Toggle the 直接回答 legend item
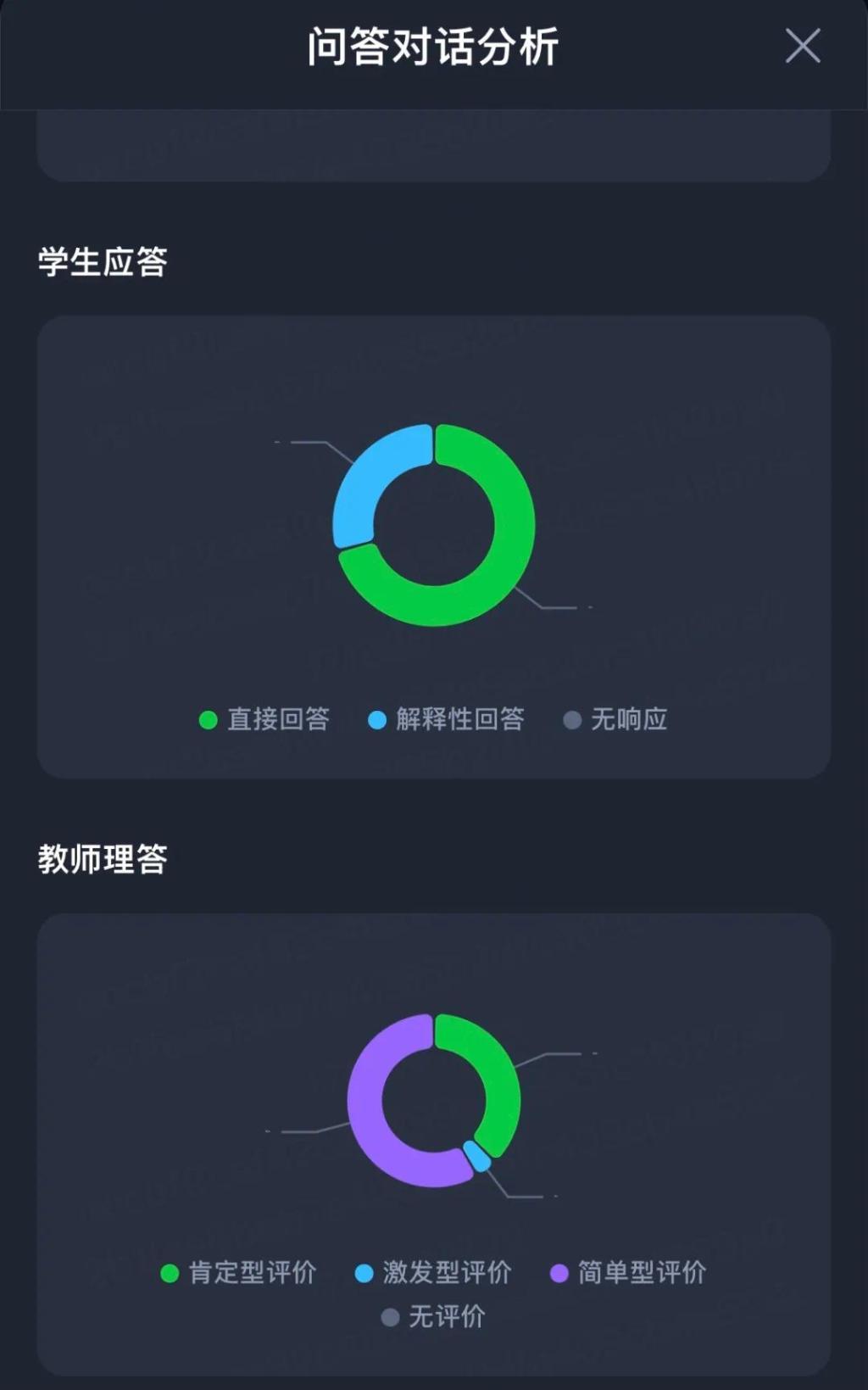868x1390 pixels. (x=264, y=719)
